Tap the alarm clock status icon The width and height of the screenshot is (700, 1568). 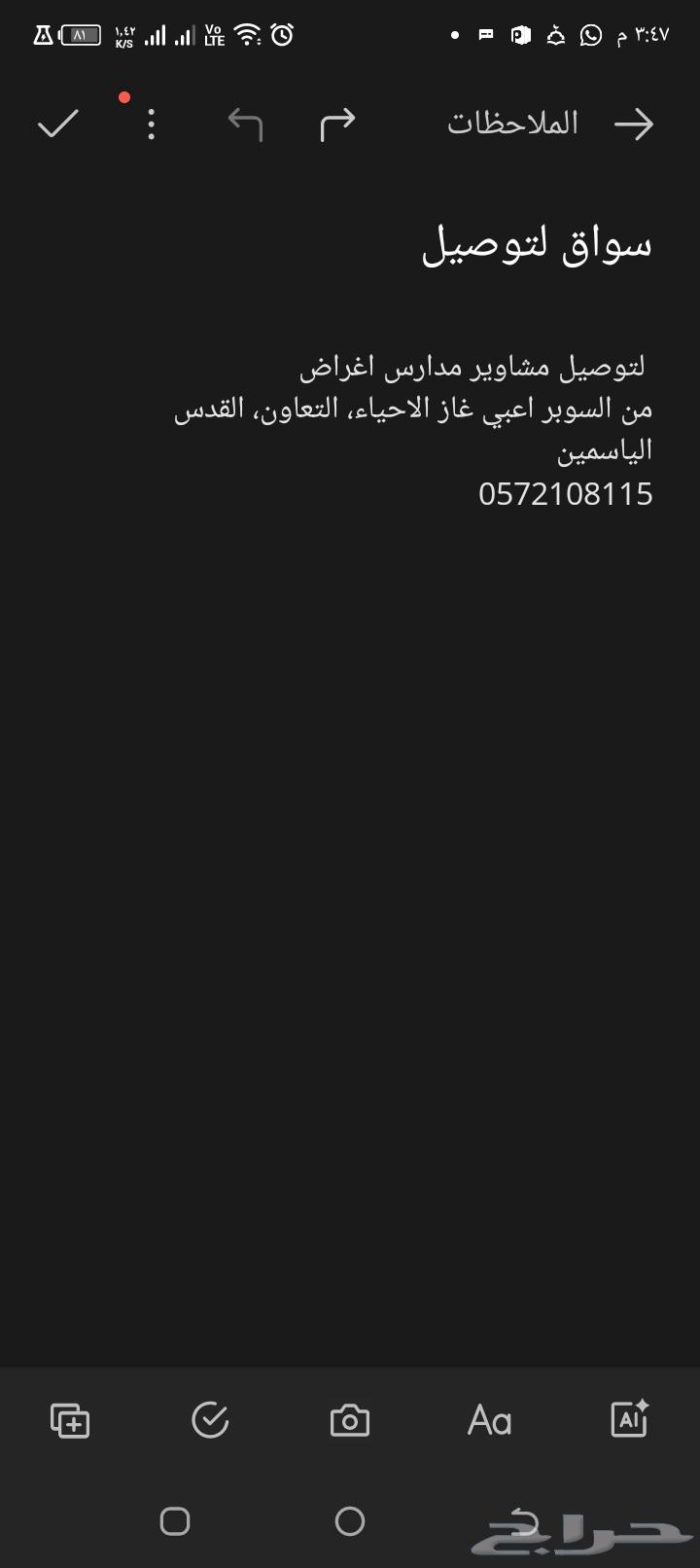click(281, 34)
